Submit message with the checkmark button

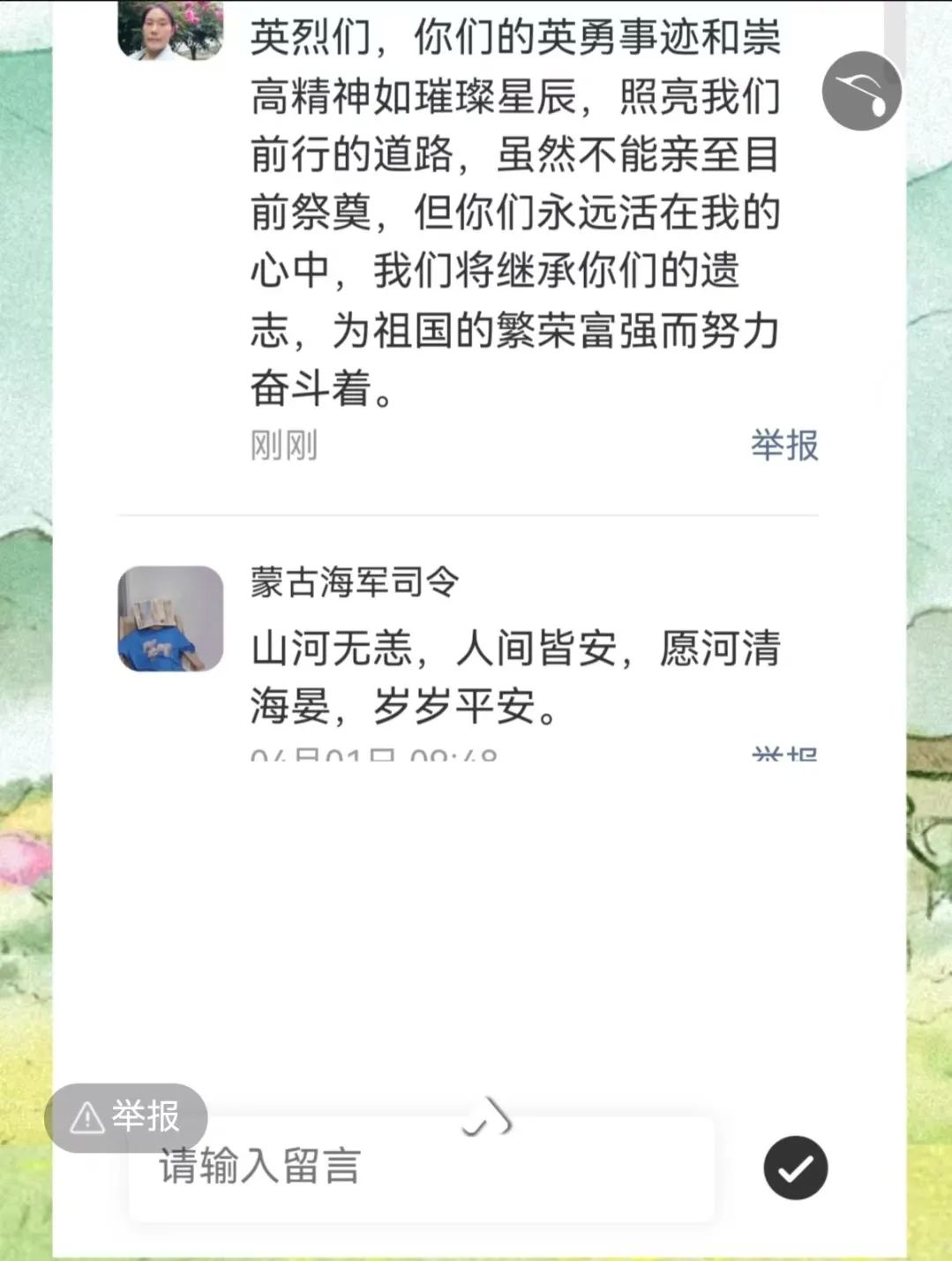(x=795, y=1168)
